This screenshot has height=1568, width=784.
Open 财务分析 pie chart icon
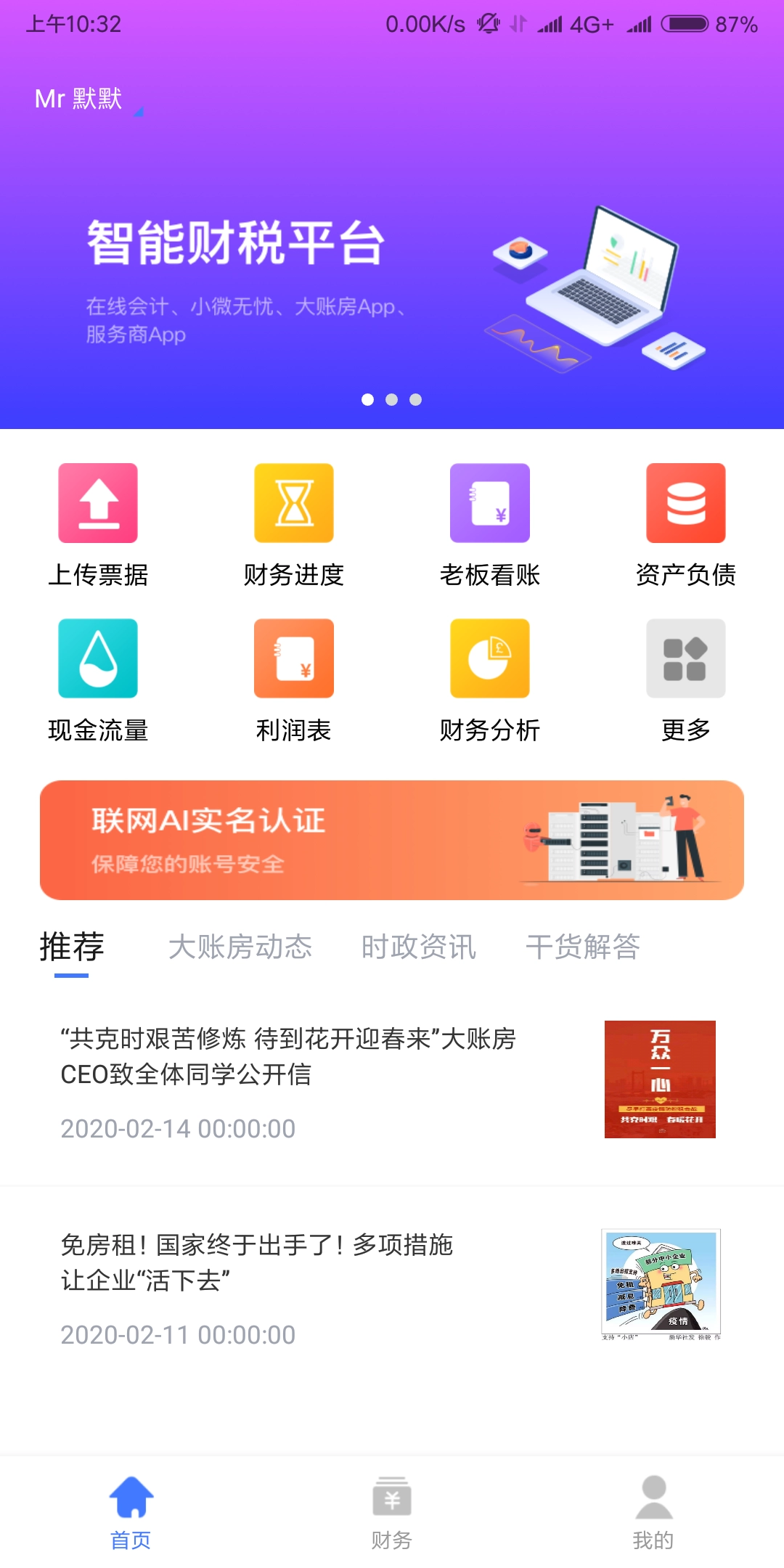(488, 659)
